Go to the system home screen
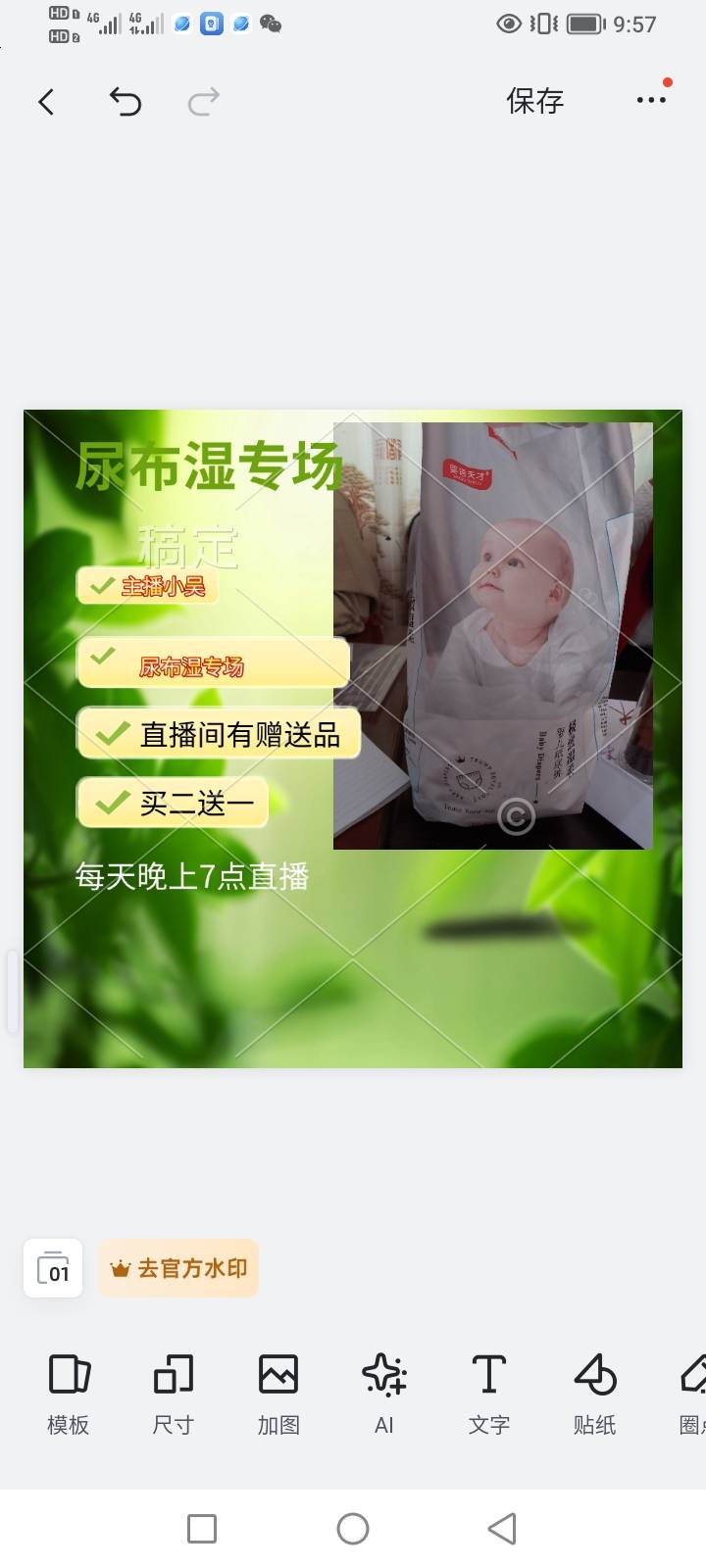This screenshot has width=706, height=1568. [x=353, y=1529]
